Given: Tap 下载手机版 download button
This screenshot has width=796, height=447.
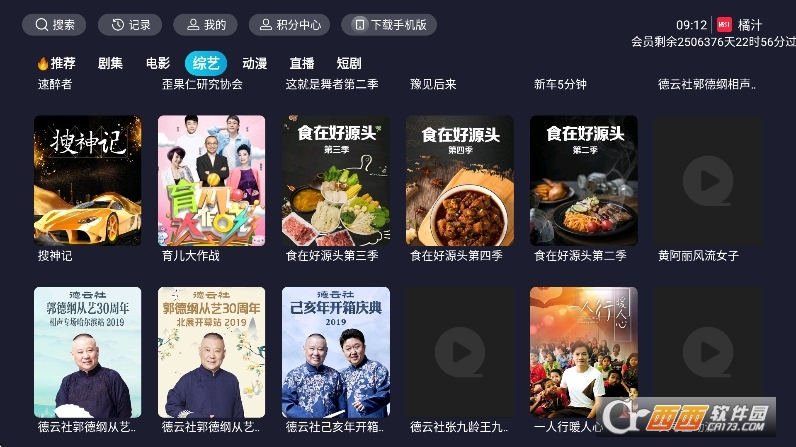Looking at the screenshot, I should (x=389, y=24).
